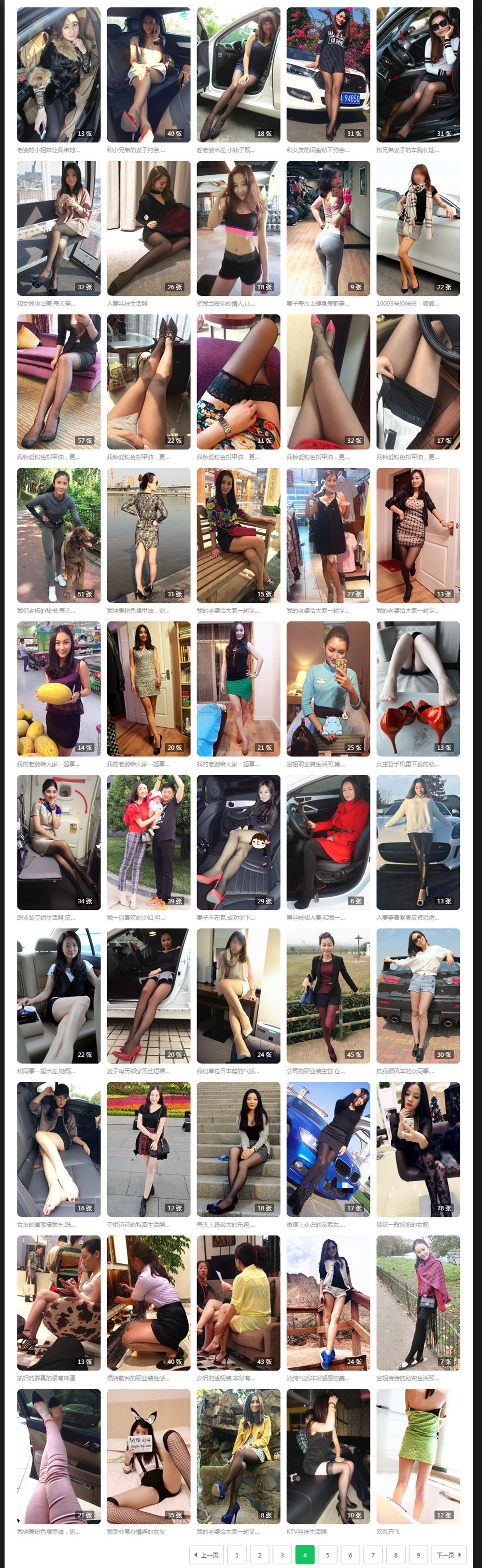Screen dimensions: 482x1568
Task: Jump to page 9
Action: pos(418,1554)
